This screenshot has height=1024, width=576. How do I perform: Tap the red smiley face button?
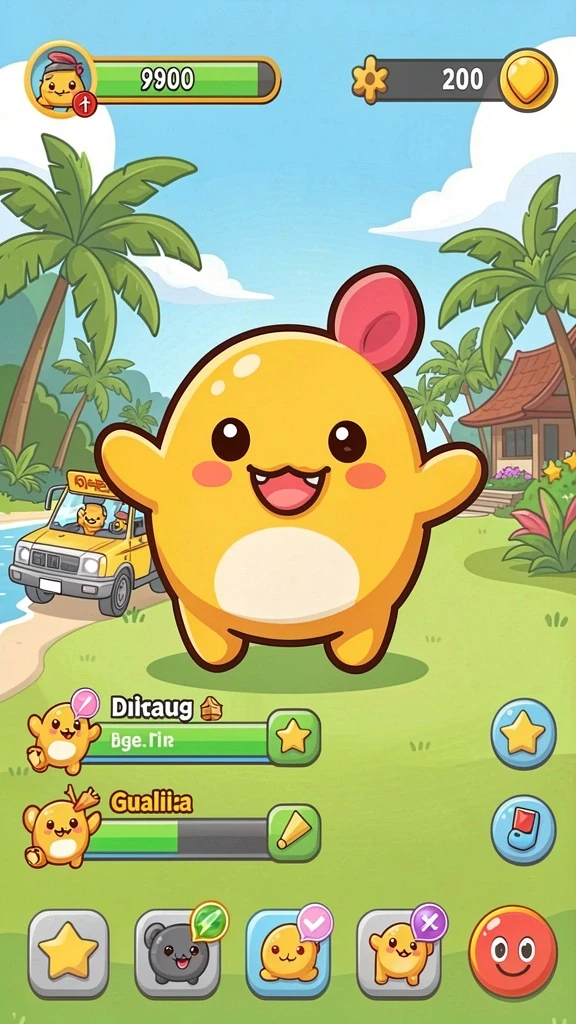click(513, 952)
